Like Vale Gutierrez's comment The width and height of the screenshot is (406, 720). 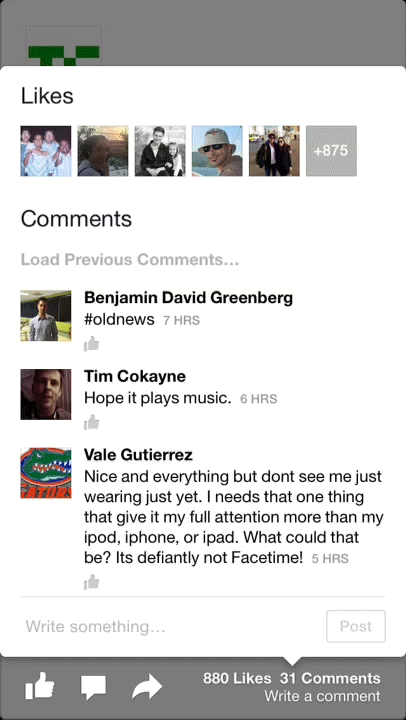[x=91, y=582]
